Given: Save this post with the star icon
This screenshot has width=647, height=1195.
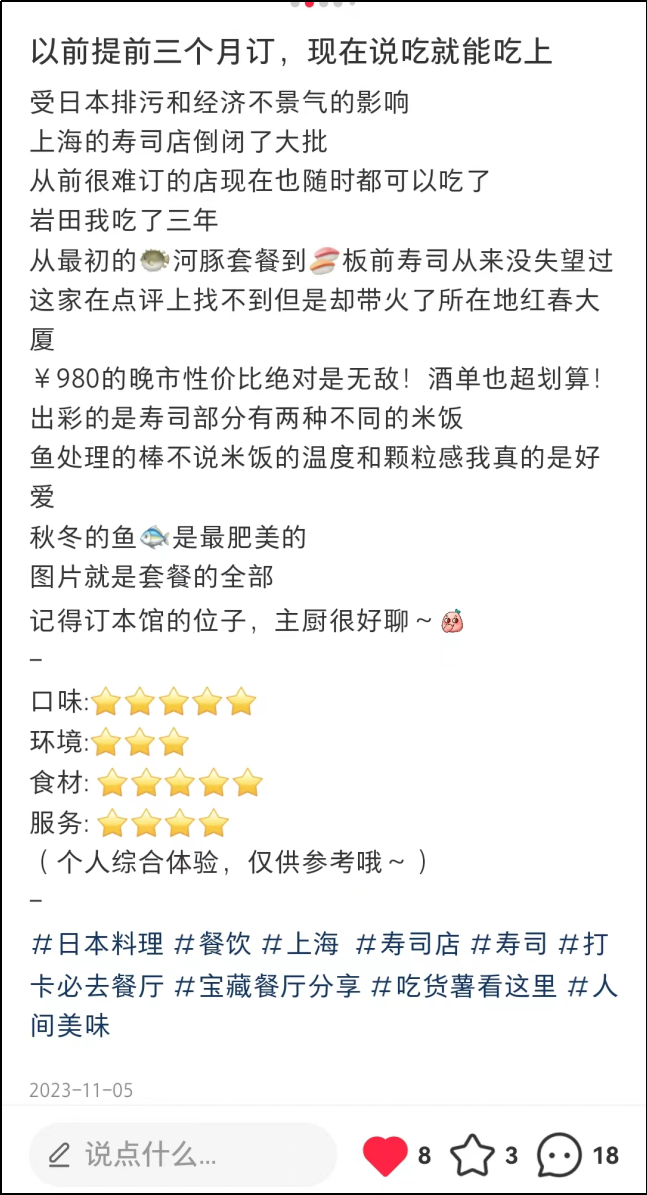Looking at the screenshot, I should [472, 1156].
